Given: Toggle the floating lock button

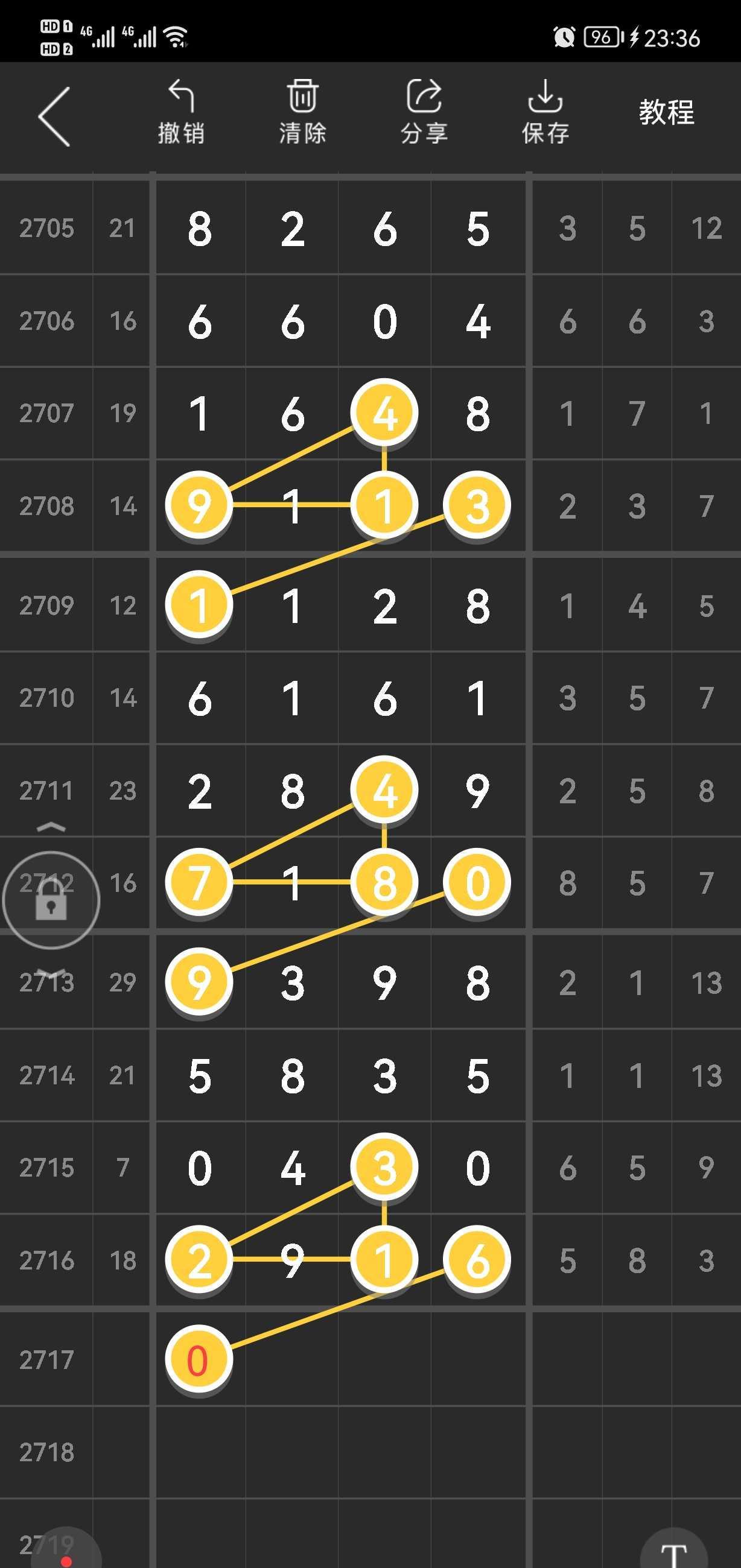Looking at the screenshot, I should [51, 900].
